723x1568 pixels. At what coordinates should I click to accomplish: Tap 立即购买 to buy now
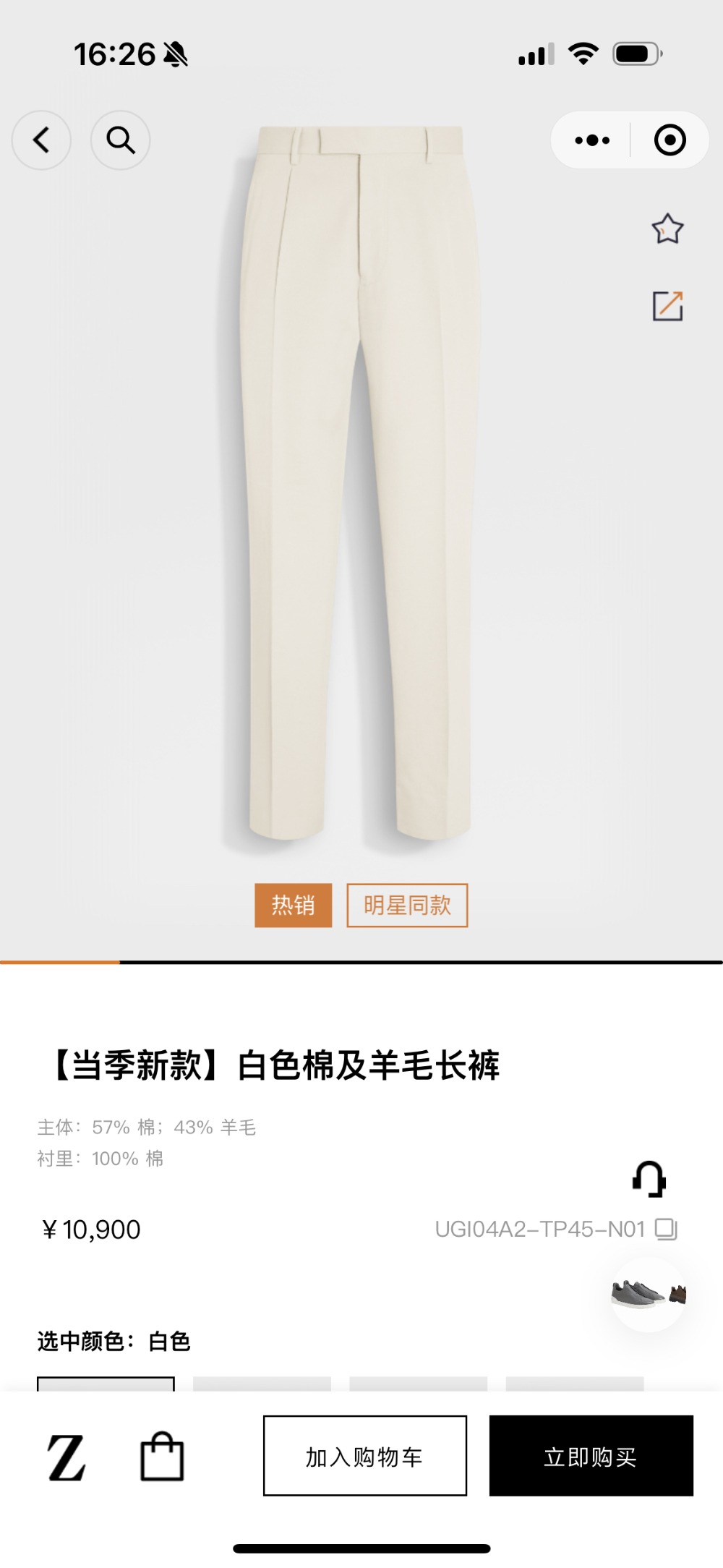[x=591, y=1456]
